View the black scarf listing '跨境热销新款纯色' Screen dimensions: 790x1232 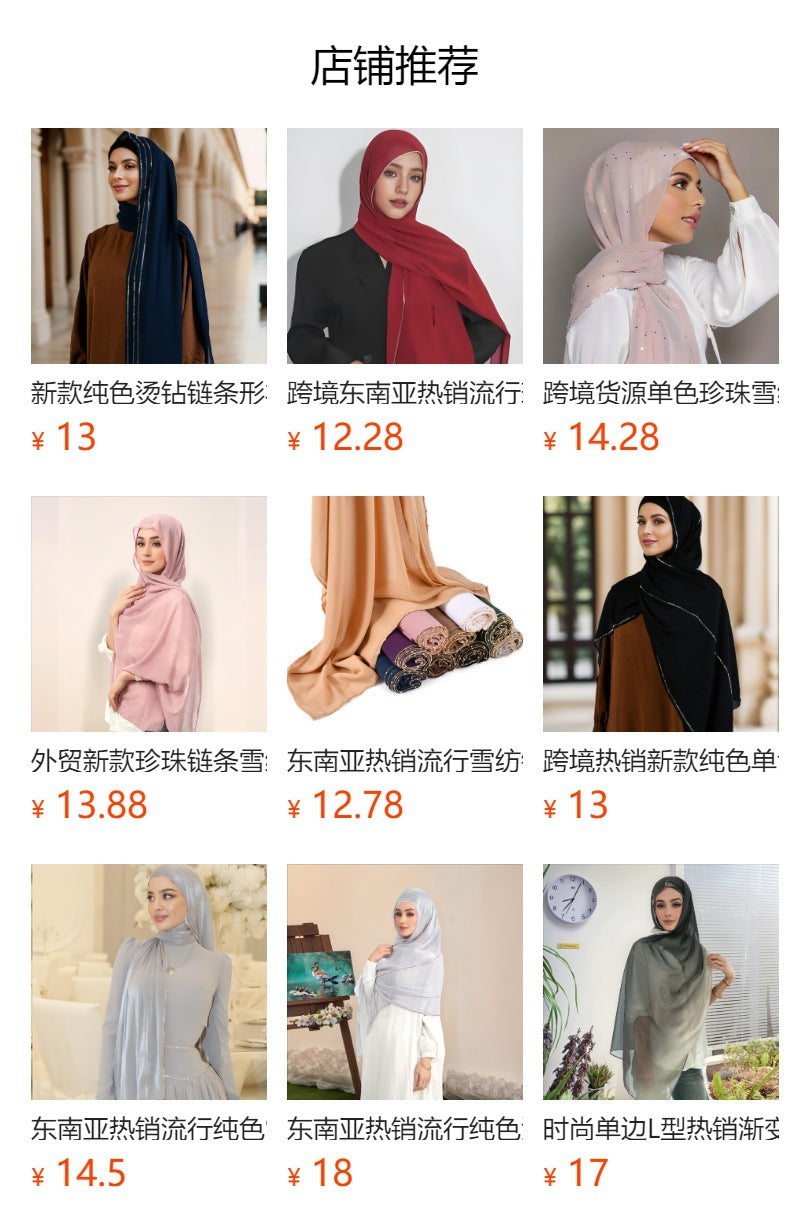pos(660,614)
